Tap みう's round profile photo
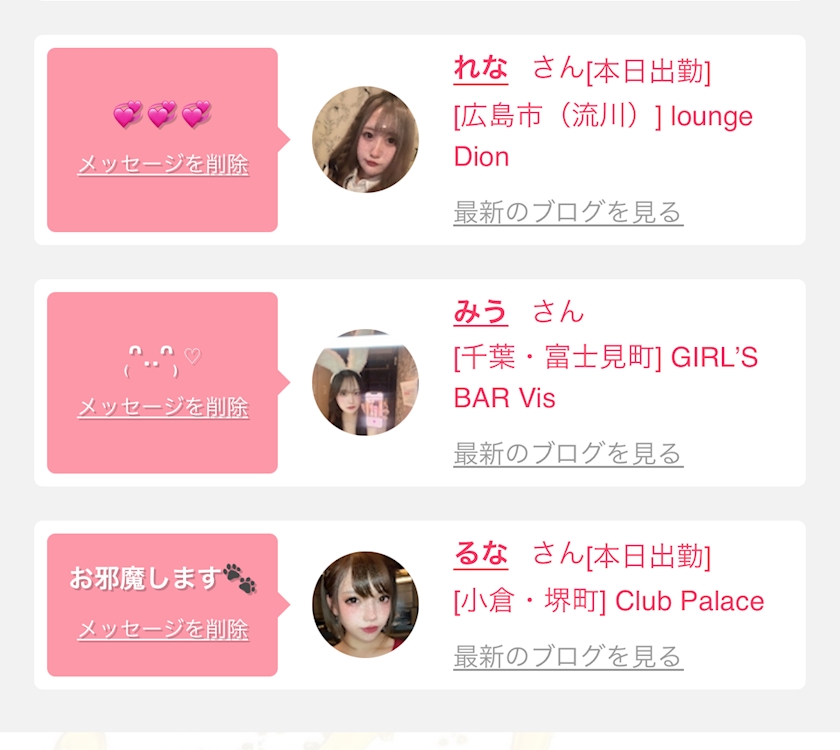Image resolution: width=840 pixels, height=750 pixels. (365, 383)
